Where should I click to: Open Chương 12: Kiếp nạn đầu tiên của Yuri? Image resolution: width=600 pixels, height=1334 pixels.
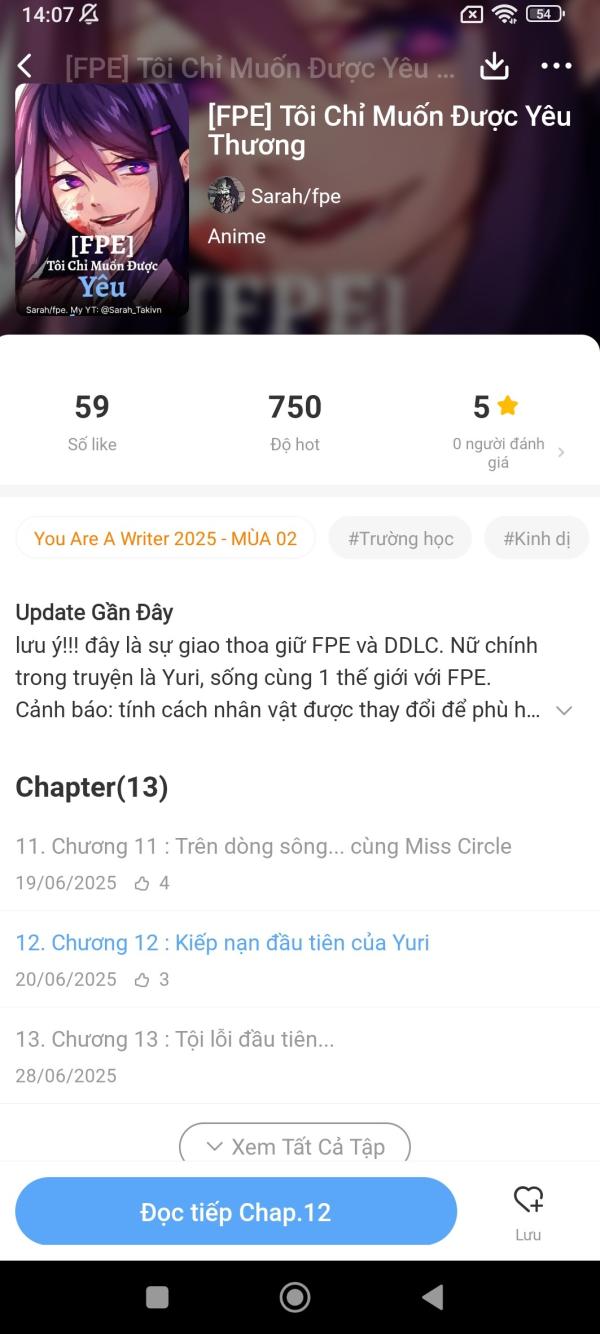(x=222, y=943)
